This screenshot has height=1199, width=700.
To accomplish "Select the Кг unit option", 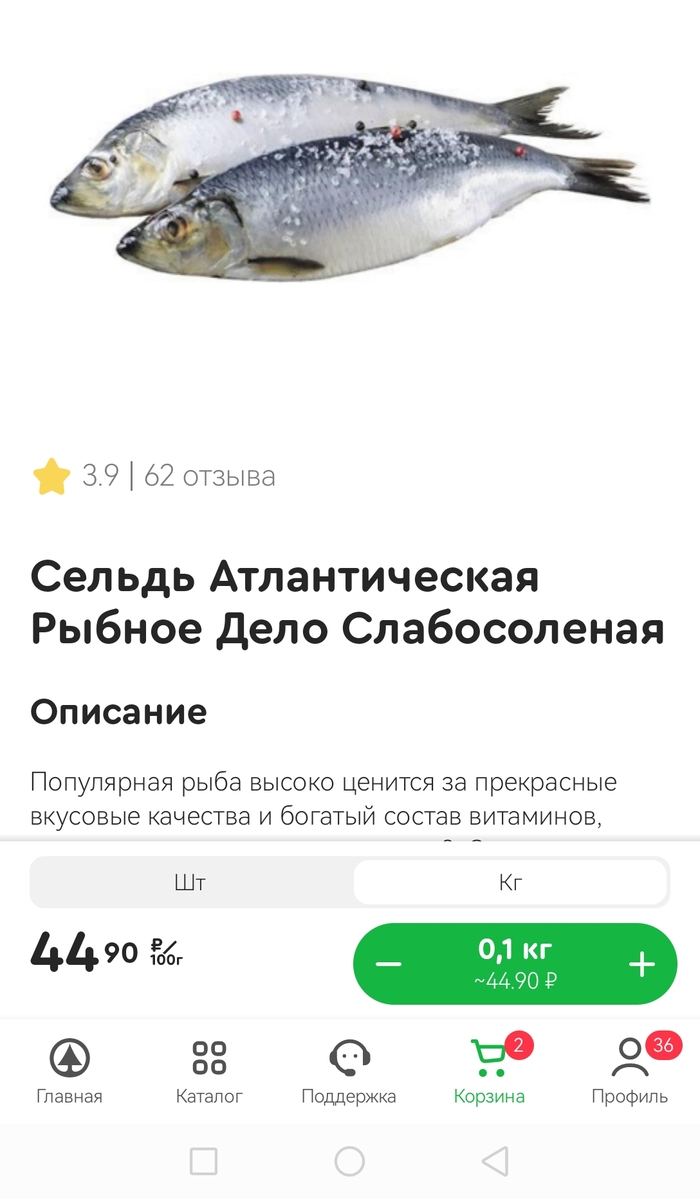I will click(x=510, y=882).
